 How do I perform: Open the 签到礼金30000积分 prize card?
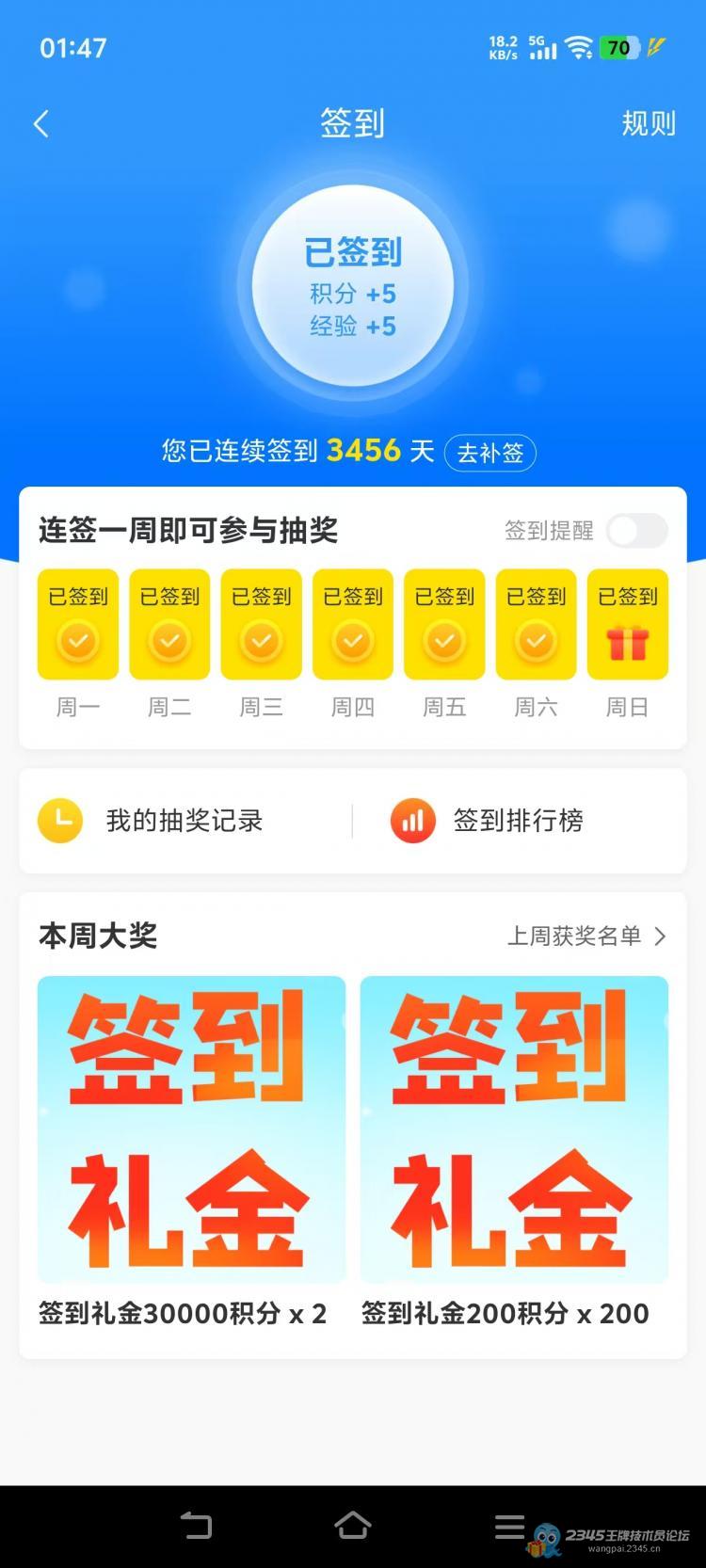click(191, 1129)
